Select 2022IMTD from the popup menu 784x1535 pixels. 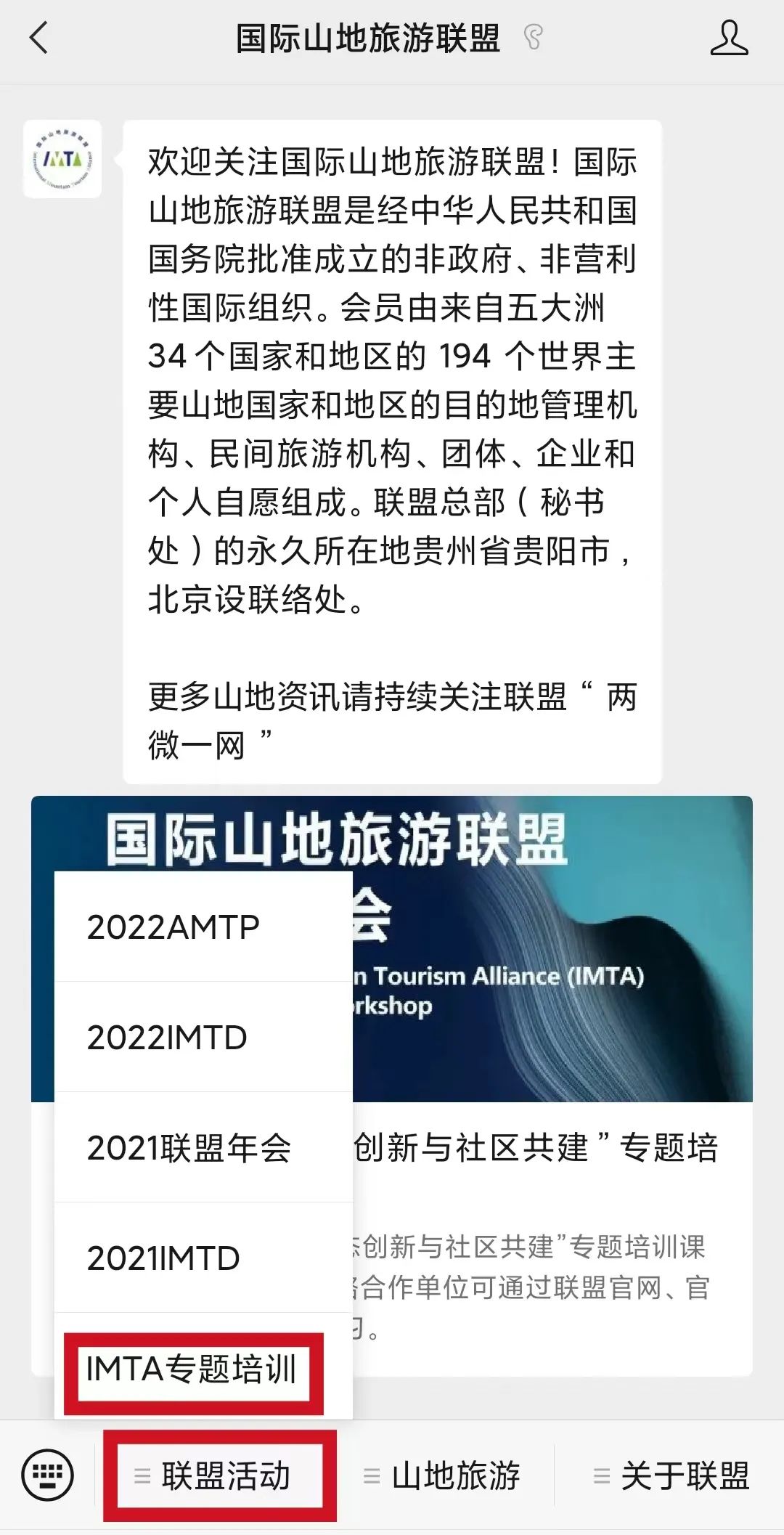(x=203, y=1038)
